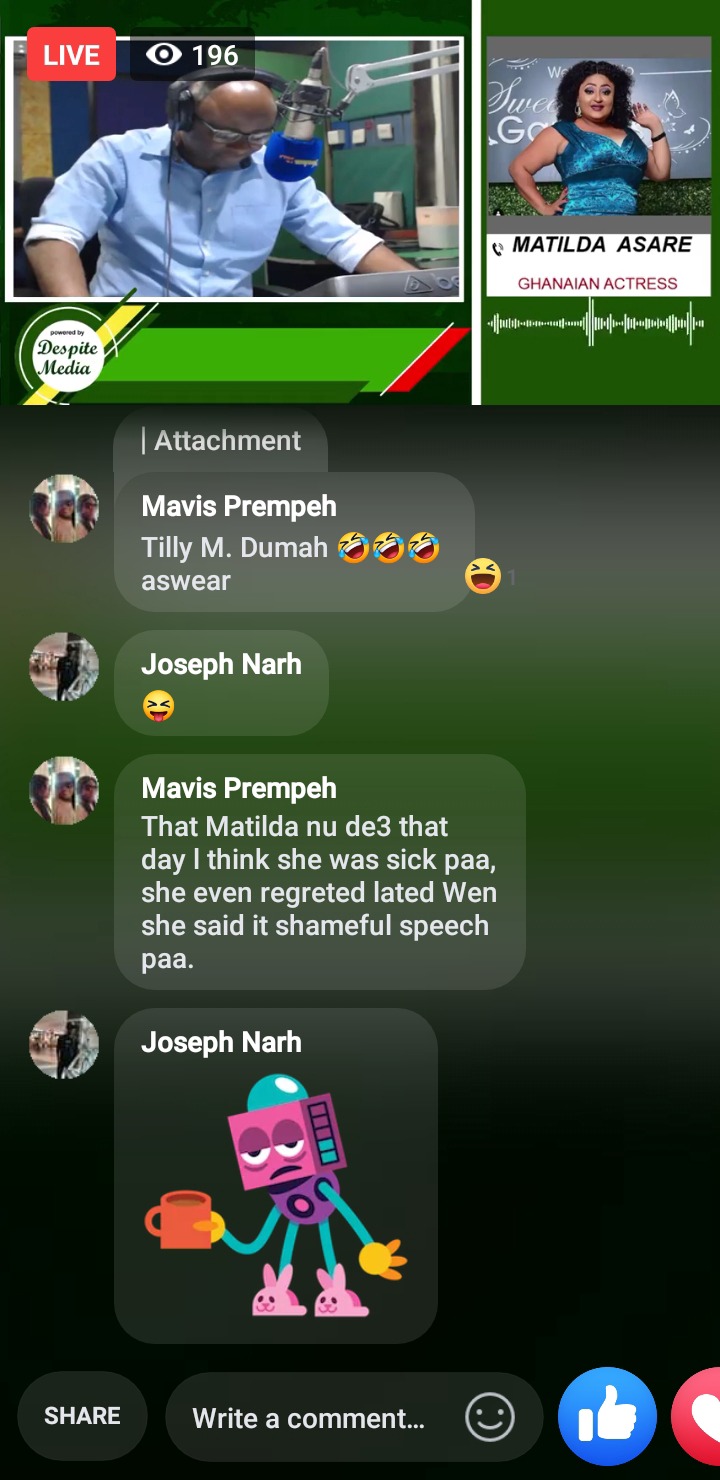Open Joseph Narh's avatar beside the sticker comment
The image size is (720, 1480).
pos(64,1044)
